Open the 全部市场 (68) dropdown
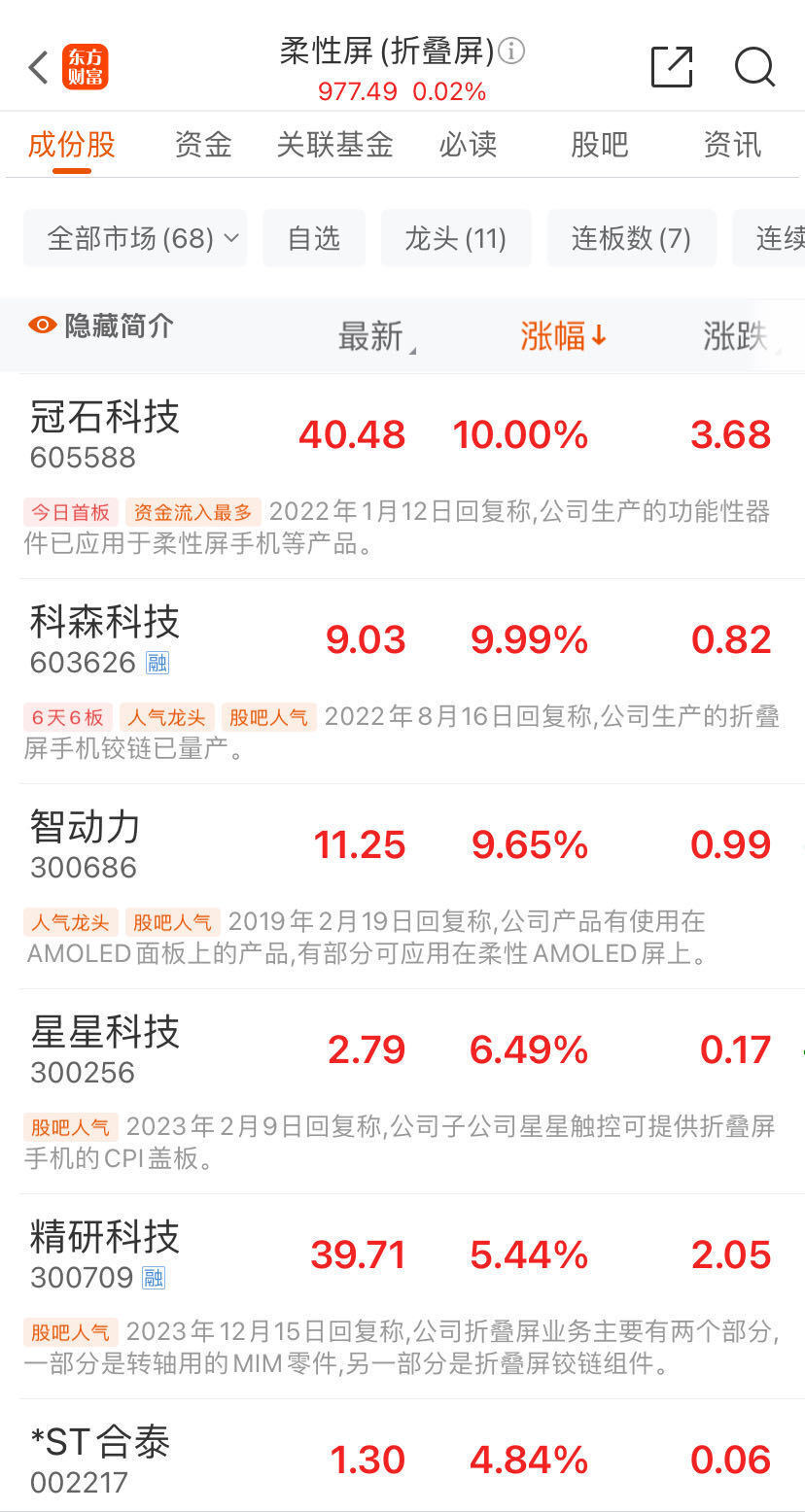Image resolution: width=805 pixels, height=1512 pixels. (x=135, y=237)
